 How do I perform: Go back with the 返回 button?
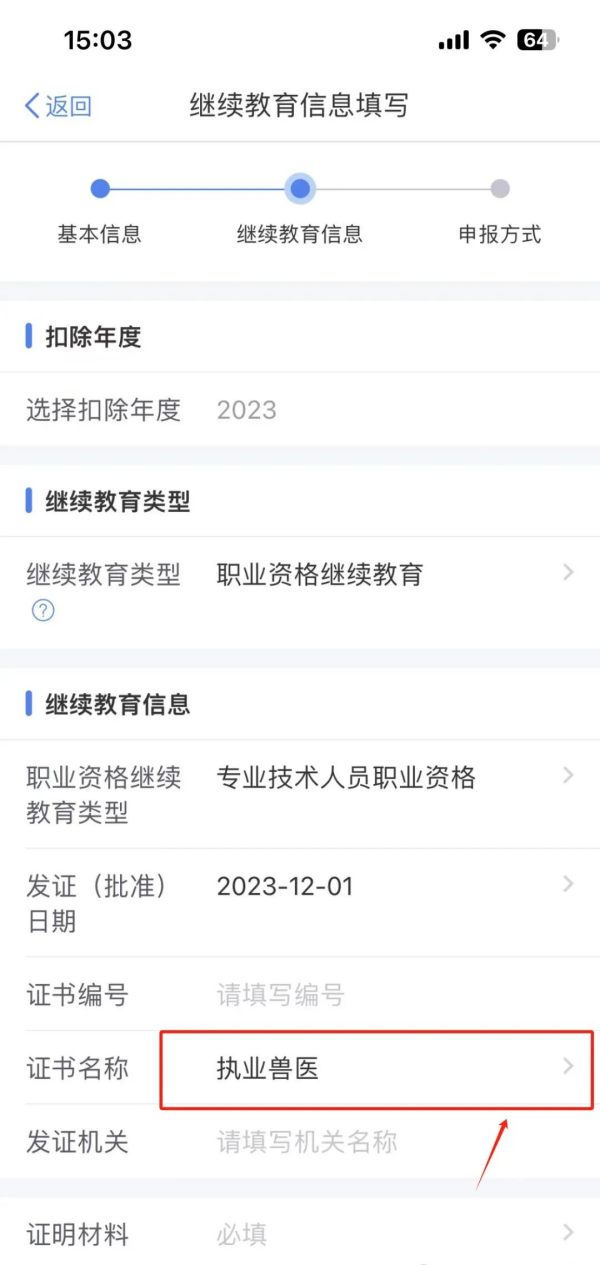click(58, 106)
